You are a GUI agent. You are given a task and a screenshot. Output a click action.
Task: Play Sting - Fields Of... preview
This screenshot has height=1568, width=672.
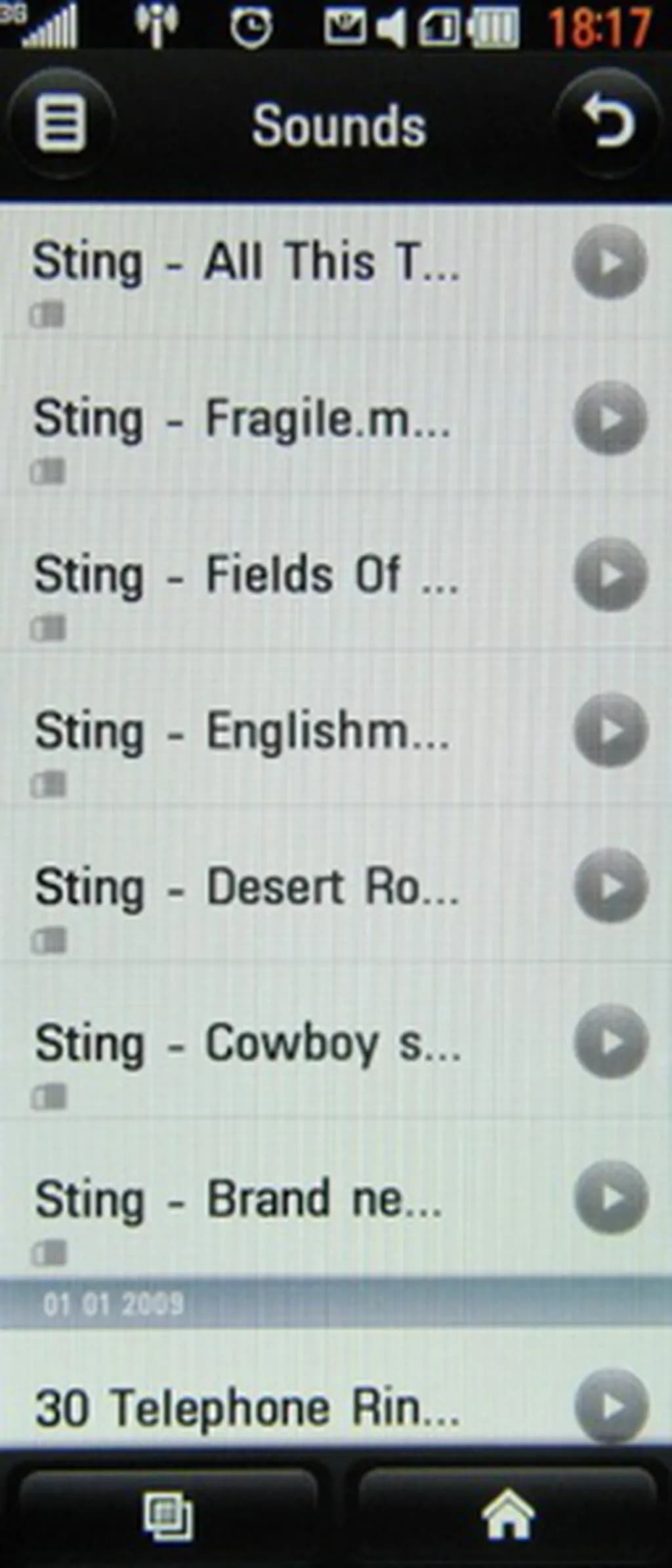(610, 575)
